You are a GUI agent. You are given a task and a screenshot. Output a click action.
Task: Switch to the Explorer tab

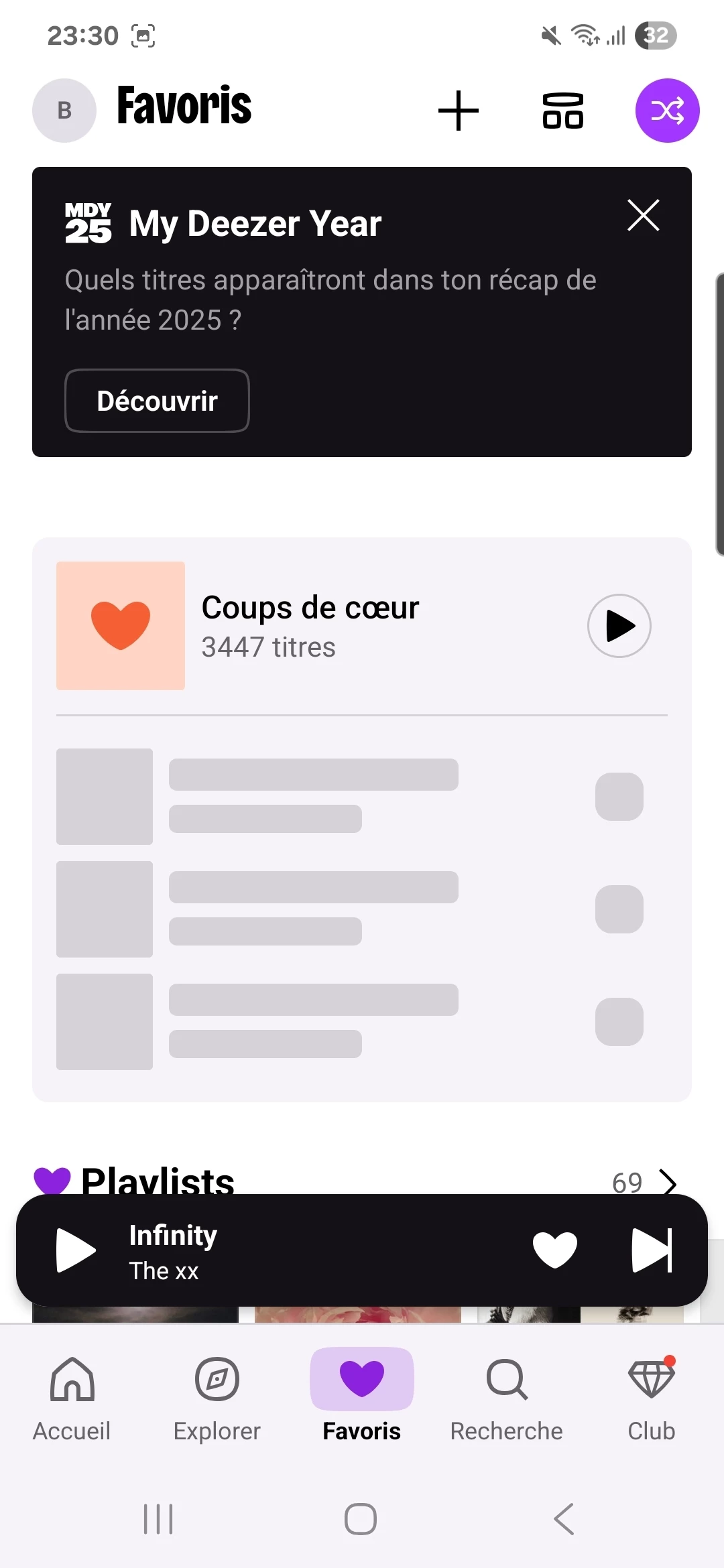coord(217,1397)
